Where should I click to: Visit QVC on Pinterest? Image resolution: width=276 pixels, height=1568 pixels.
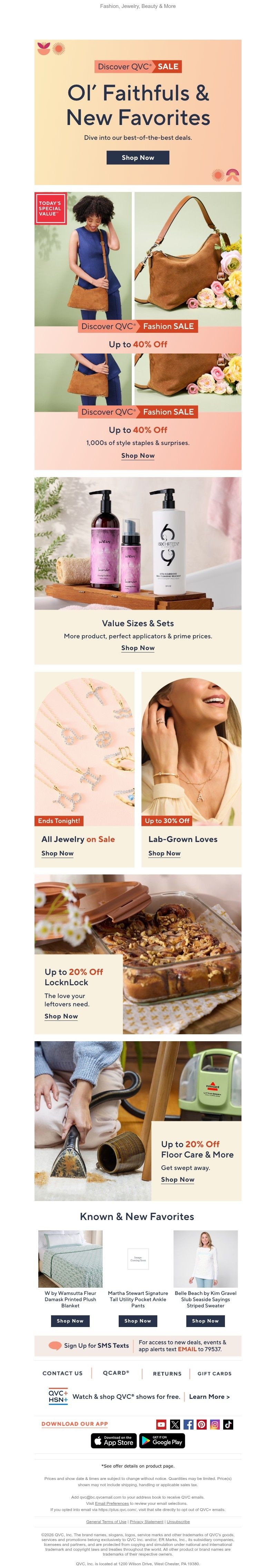pos(201,1424)
